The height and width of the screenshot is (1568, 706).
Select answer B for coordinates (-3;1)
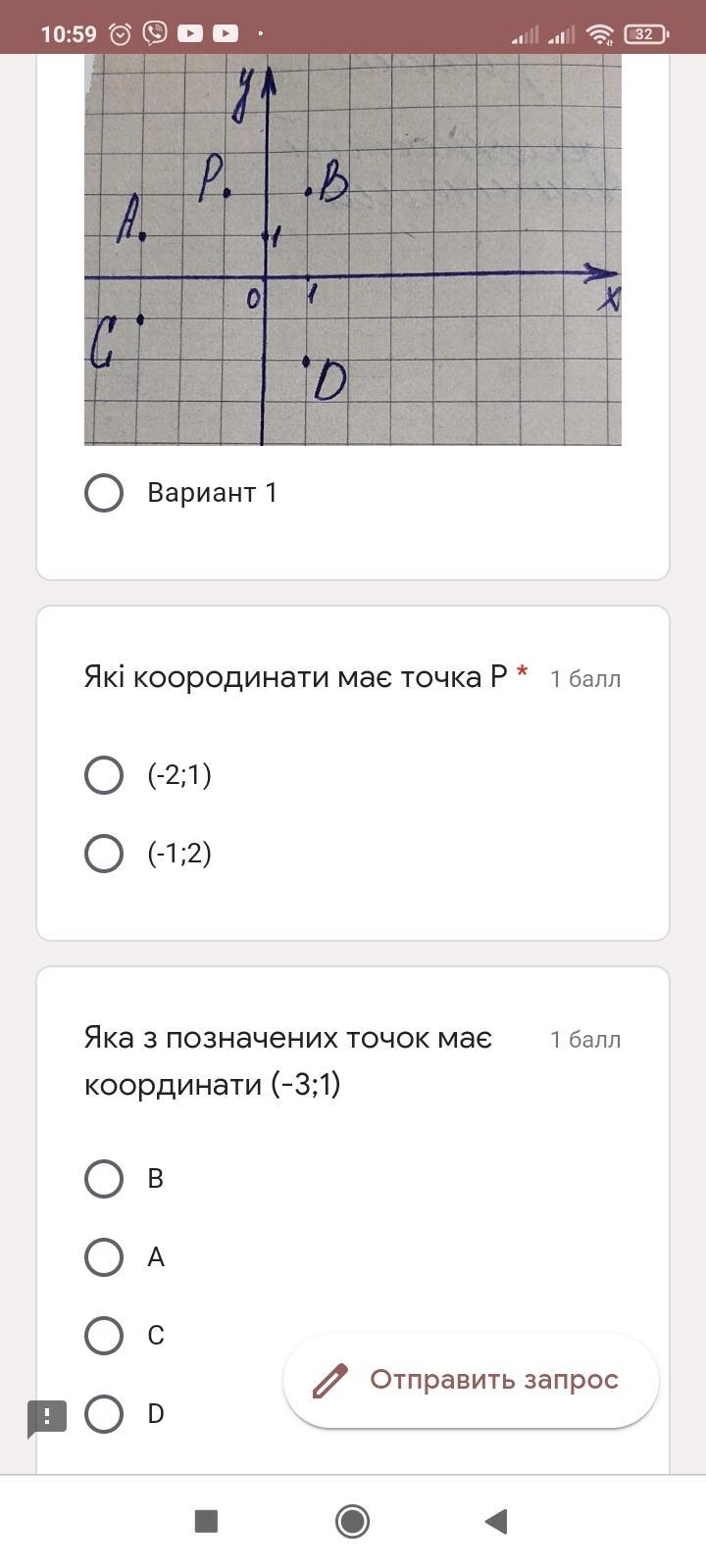(104, 1179)
